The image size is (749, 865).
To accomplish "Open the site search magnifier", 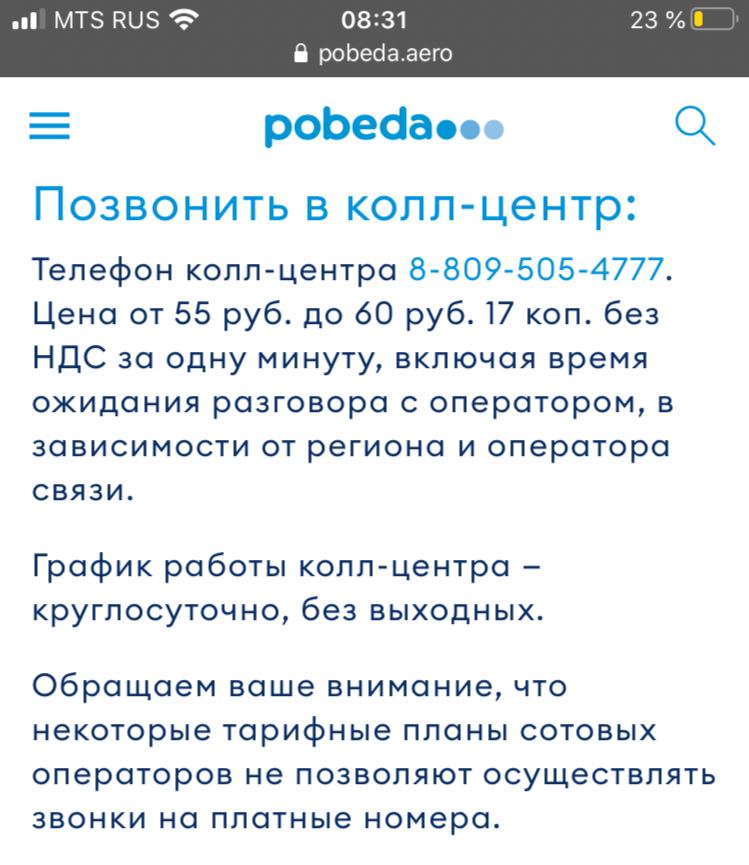I will click(694, 127).
